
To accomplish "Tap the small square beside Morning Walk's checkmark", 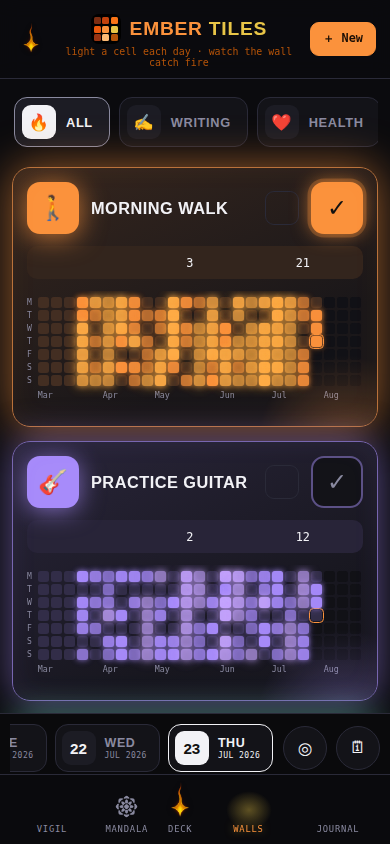I will pos(282,208).
